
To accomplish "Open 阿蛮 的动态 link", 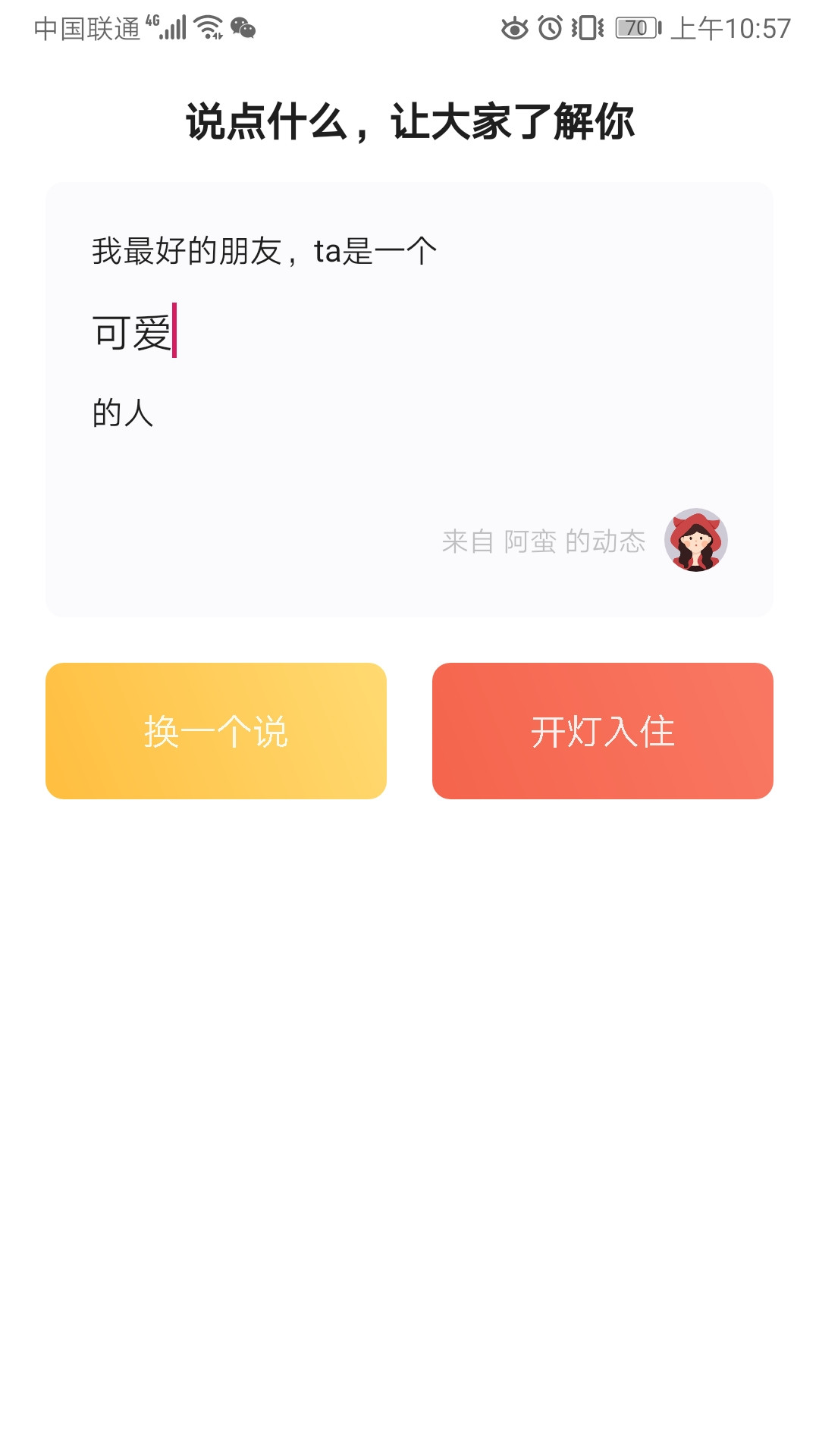I will point(544,541).
